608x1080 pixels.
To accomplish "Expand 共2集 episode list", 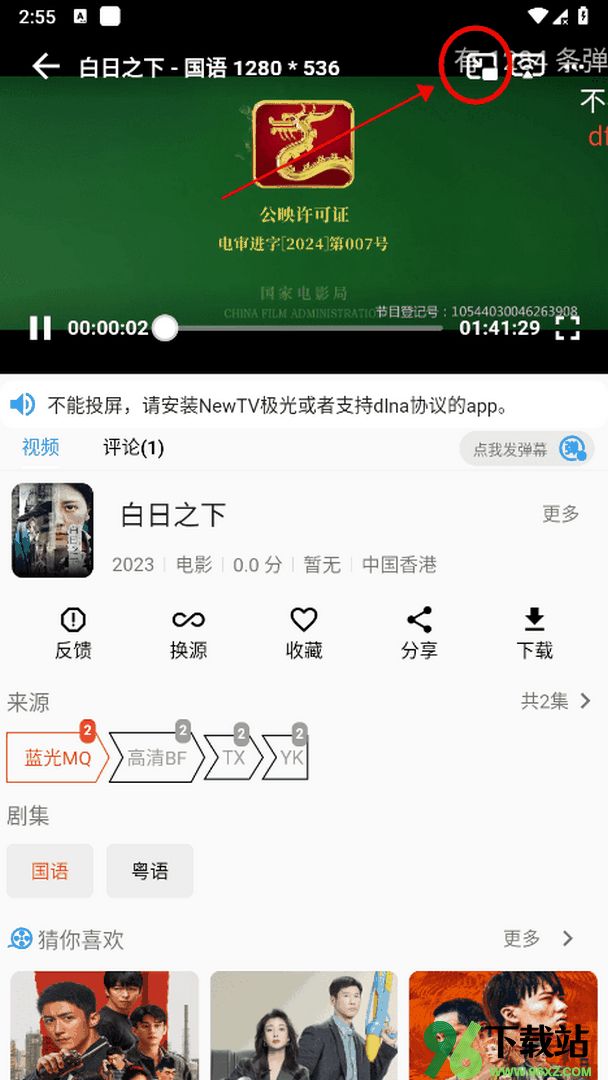I will pyautogui.click(x=556, y=701).
